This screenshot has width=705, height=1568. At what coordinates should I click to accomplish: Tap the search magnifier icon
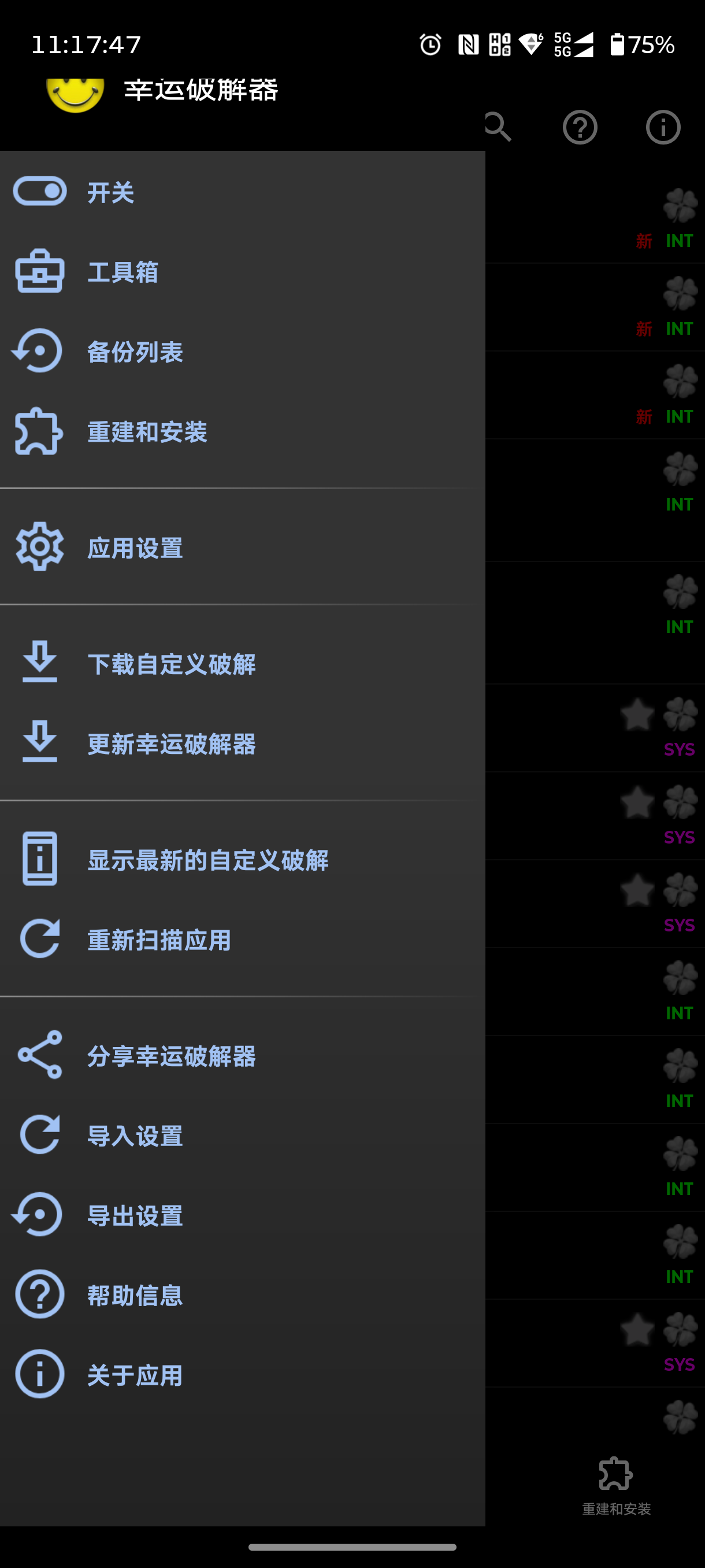click(498, 127)
